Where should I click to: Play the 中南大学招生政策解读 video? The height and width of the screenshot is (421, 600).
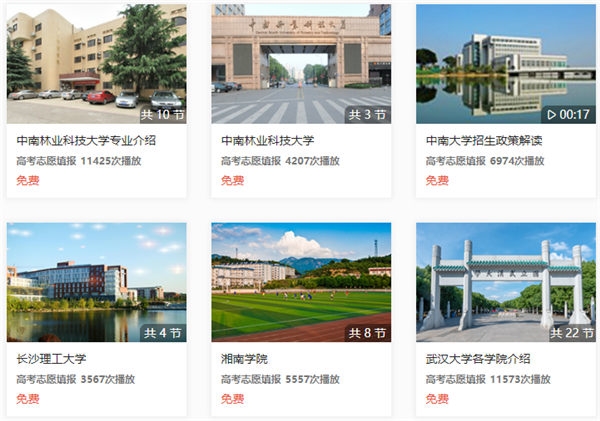click(x=505, y=64)
